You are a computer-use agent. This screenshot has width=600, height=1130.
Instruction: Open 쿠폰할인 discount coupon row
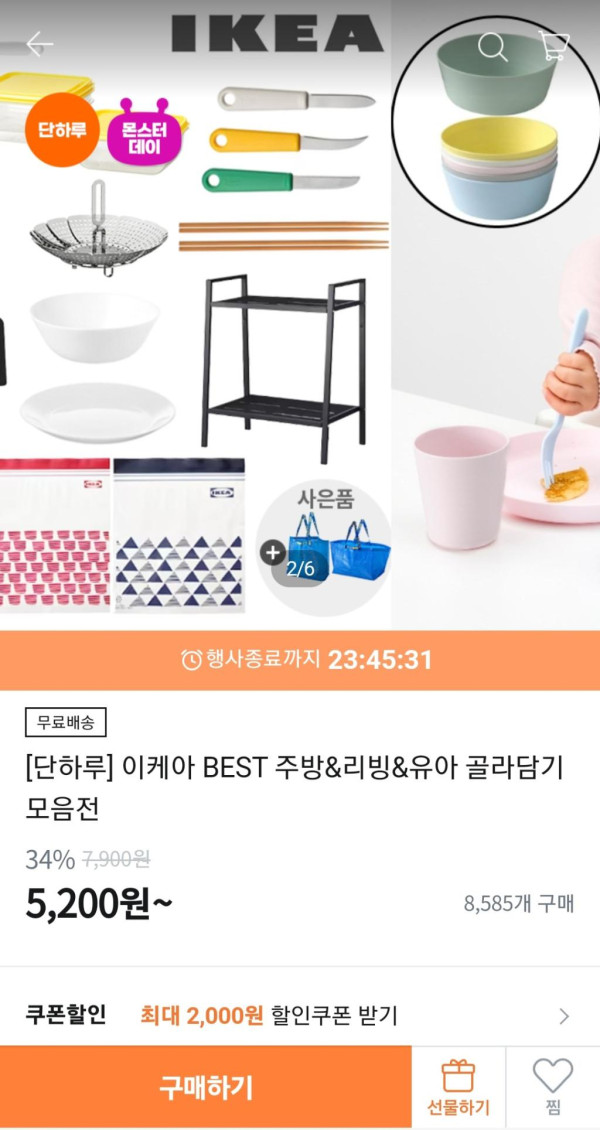coord(300,1016)
